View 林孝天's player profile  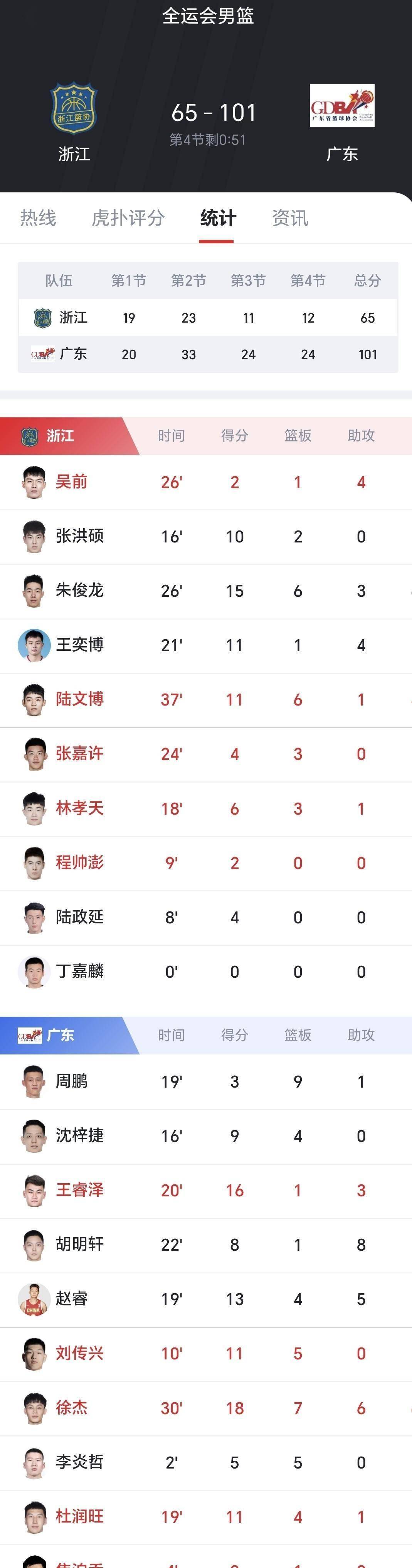click(79, 808)
